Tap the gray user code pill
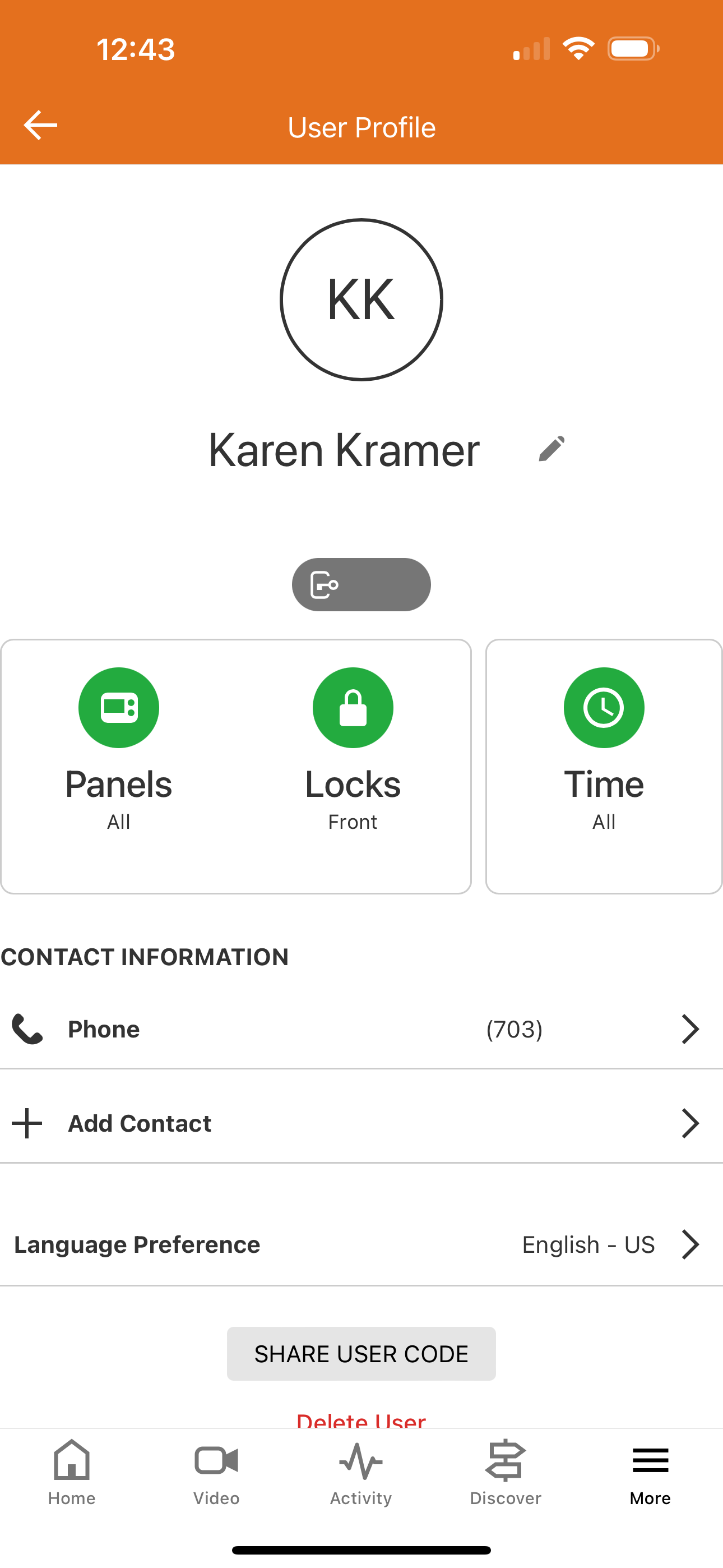Screen dimensions: 723x1568 pos(361,584)
